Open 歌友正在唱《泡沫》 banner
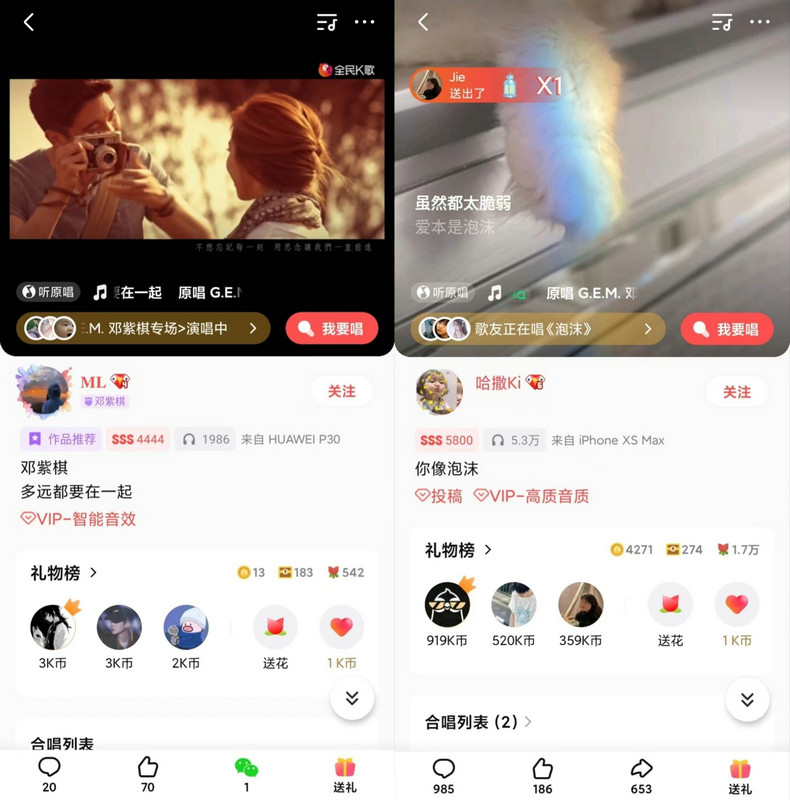Screen dimensions: 790x800 coord(538,328)
